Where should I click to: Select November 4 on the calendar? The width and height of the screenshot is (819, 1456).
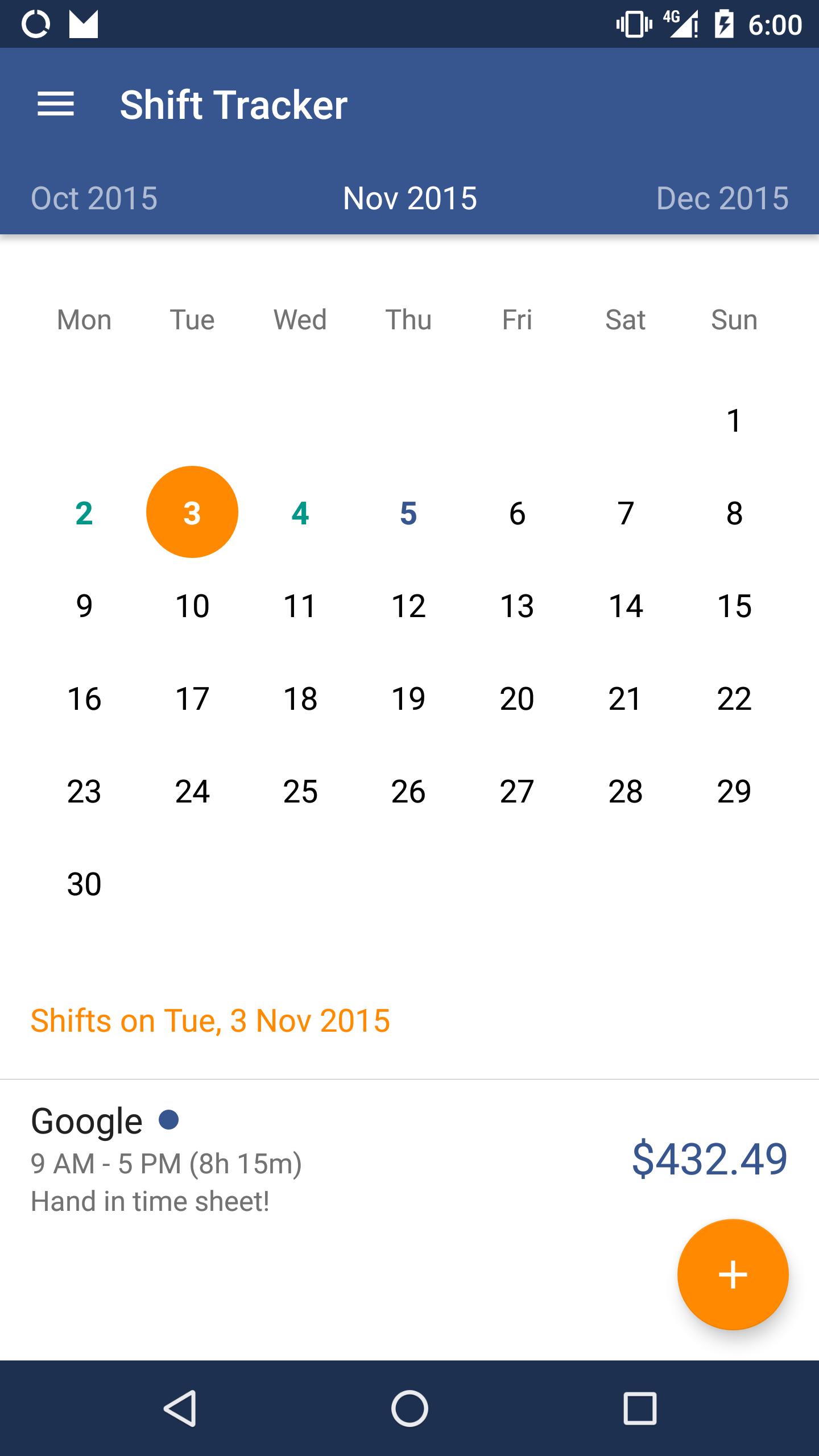coord(300,513)
